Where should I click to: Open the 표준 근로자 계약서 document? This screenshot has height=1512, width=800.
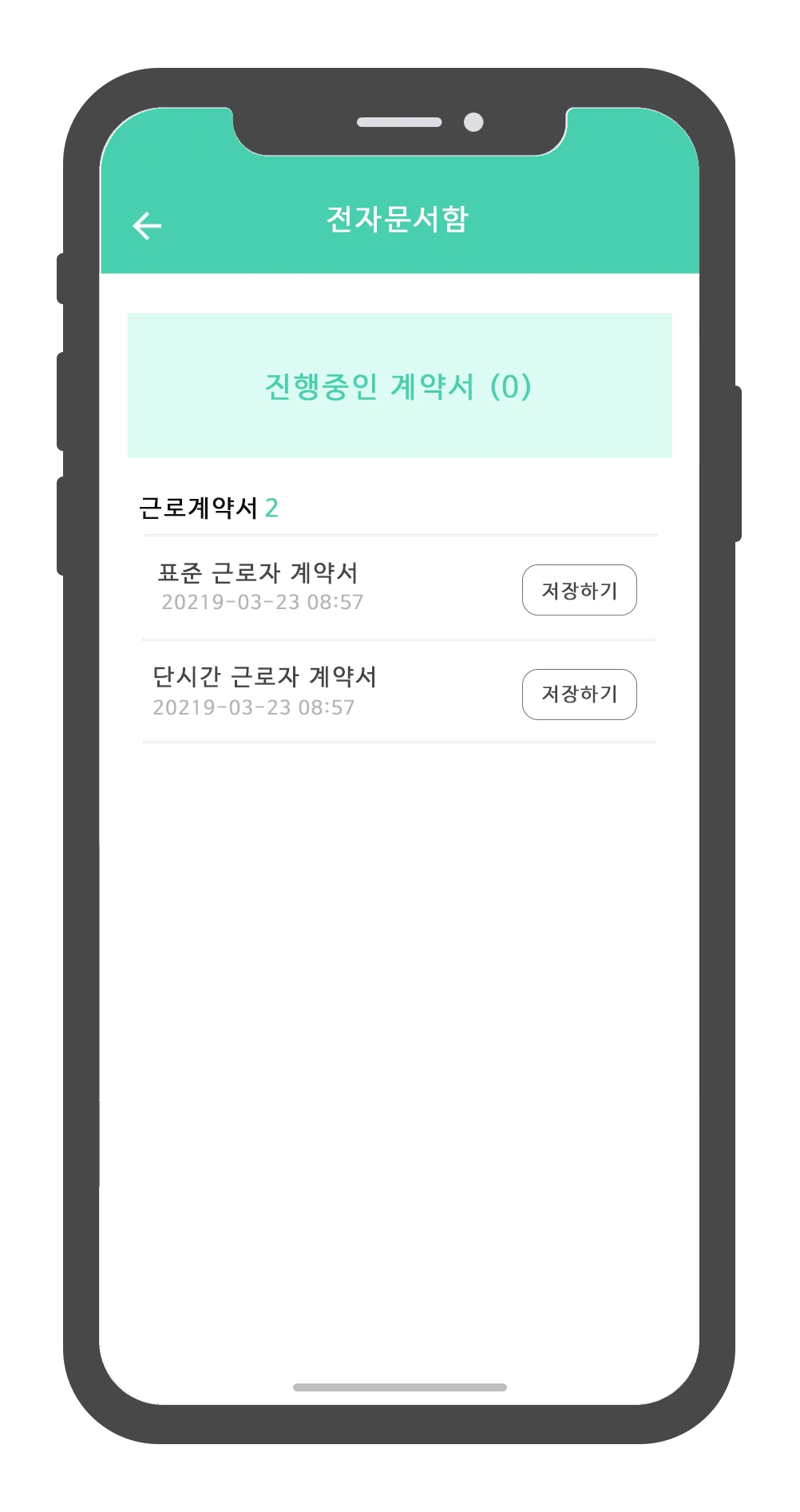tap(258, 573)
